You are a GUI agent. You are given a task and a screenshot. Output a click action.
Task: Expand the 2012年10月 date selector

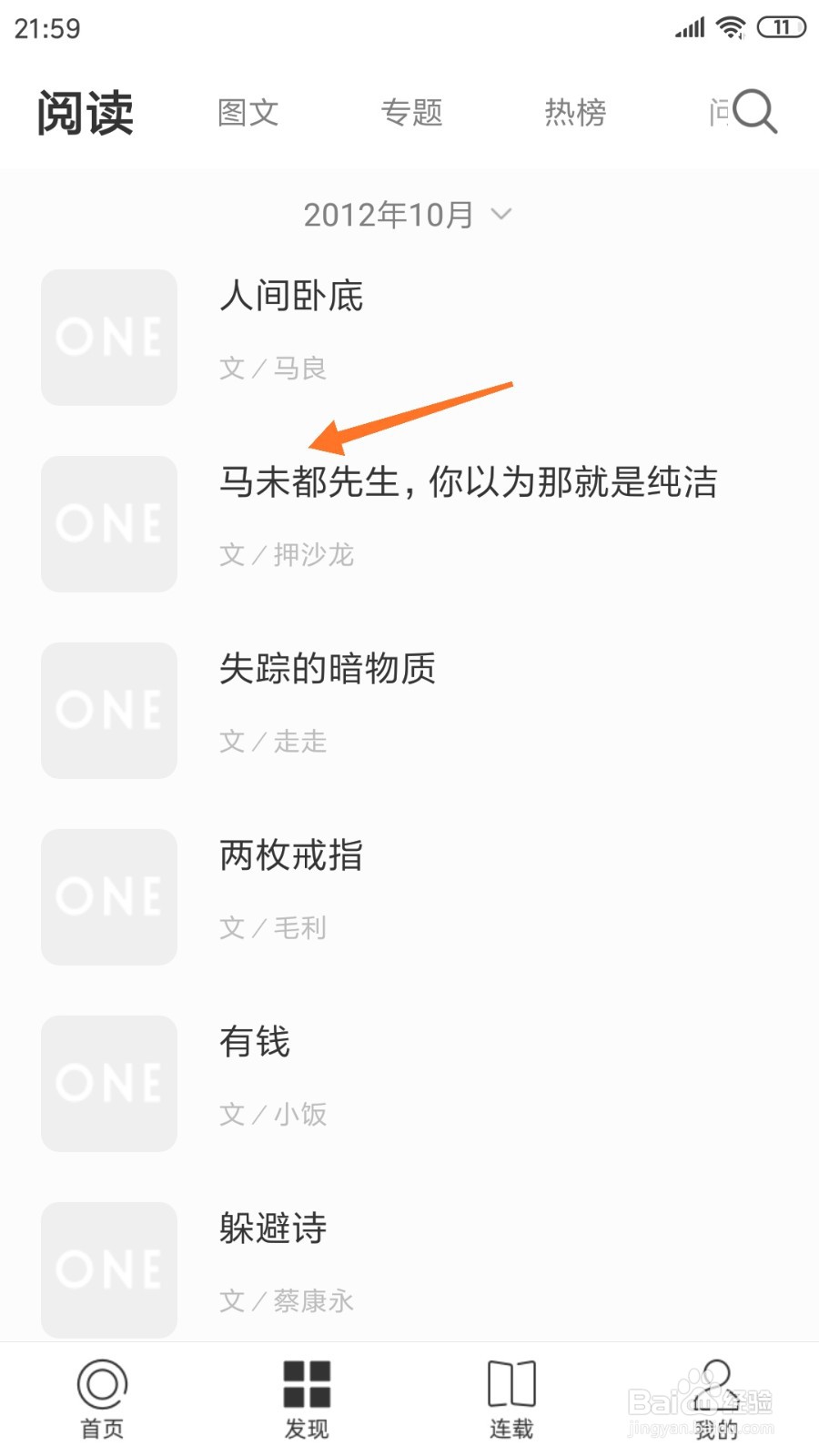389,214
